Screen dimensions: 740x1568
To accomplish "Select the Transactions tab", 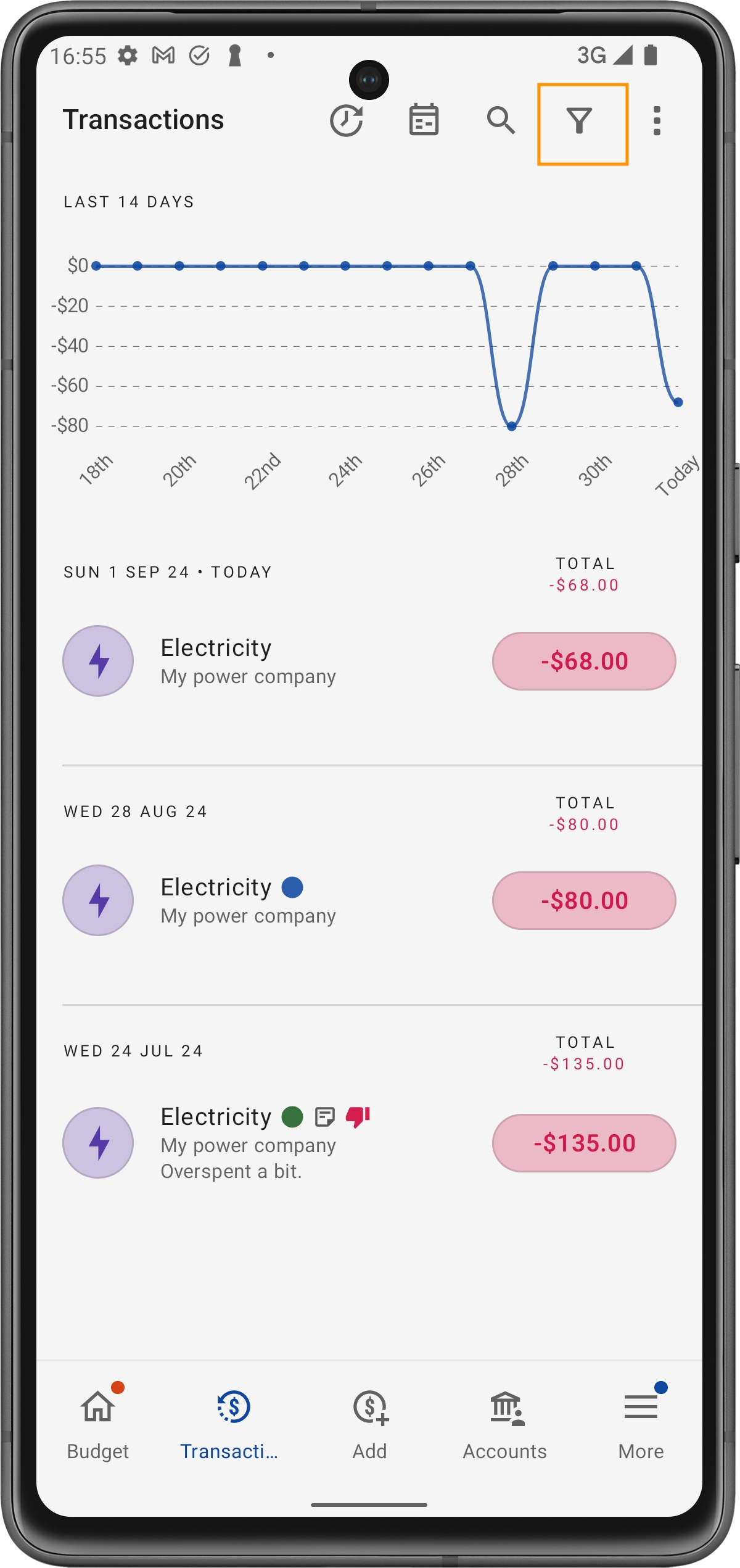I will pyautogui.click(x=230, y=1424).
